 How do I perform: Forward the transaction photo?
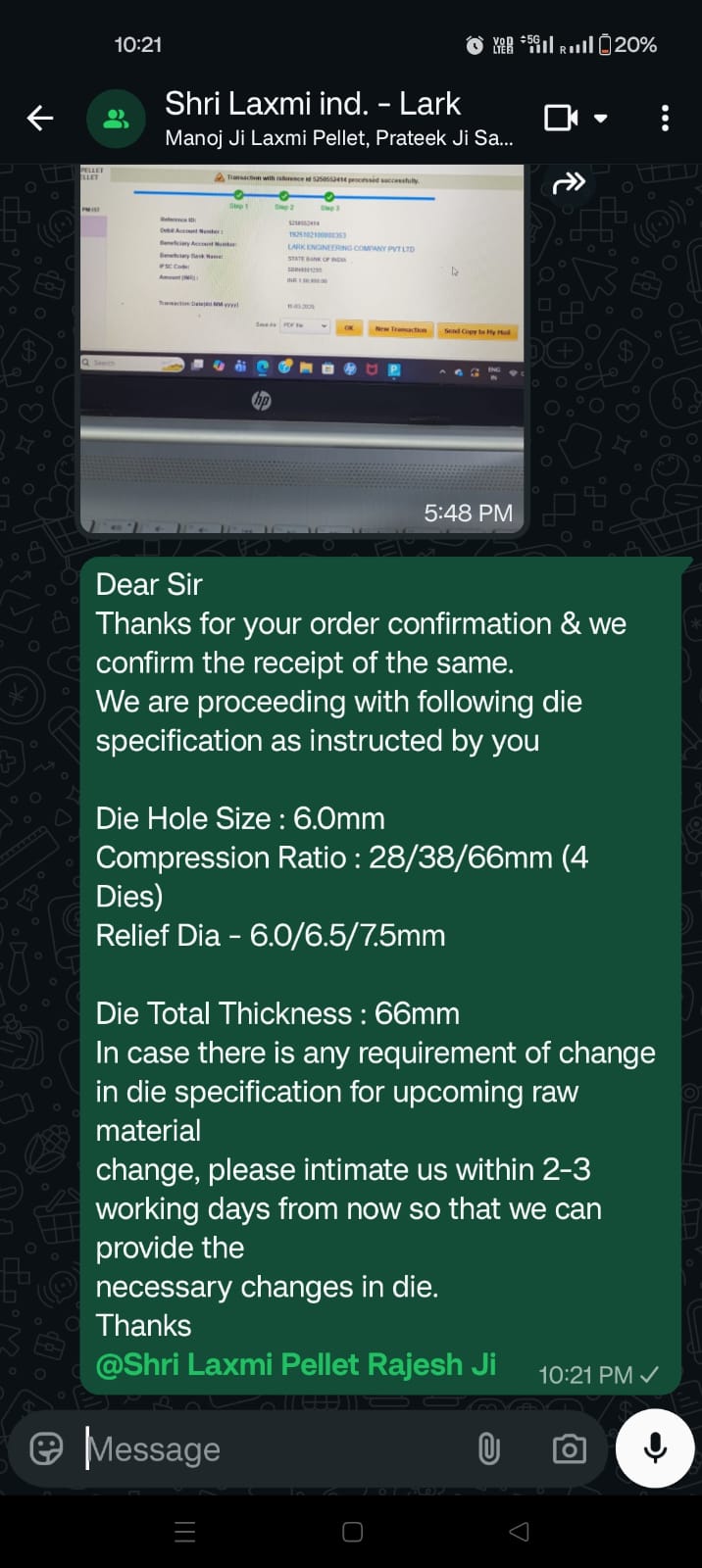570,182
